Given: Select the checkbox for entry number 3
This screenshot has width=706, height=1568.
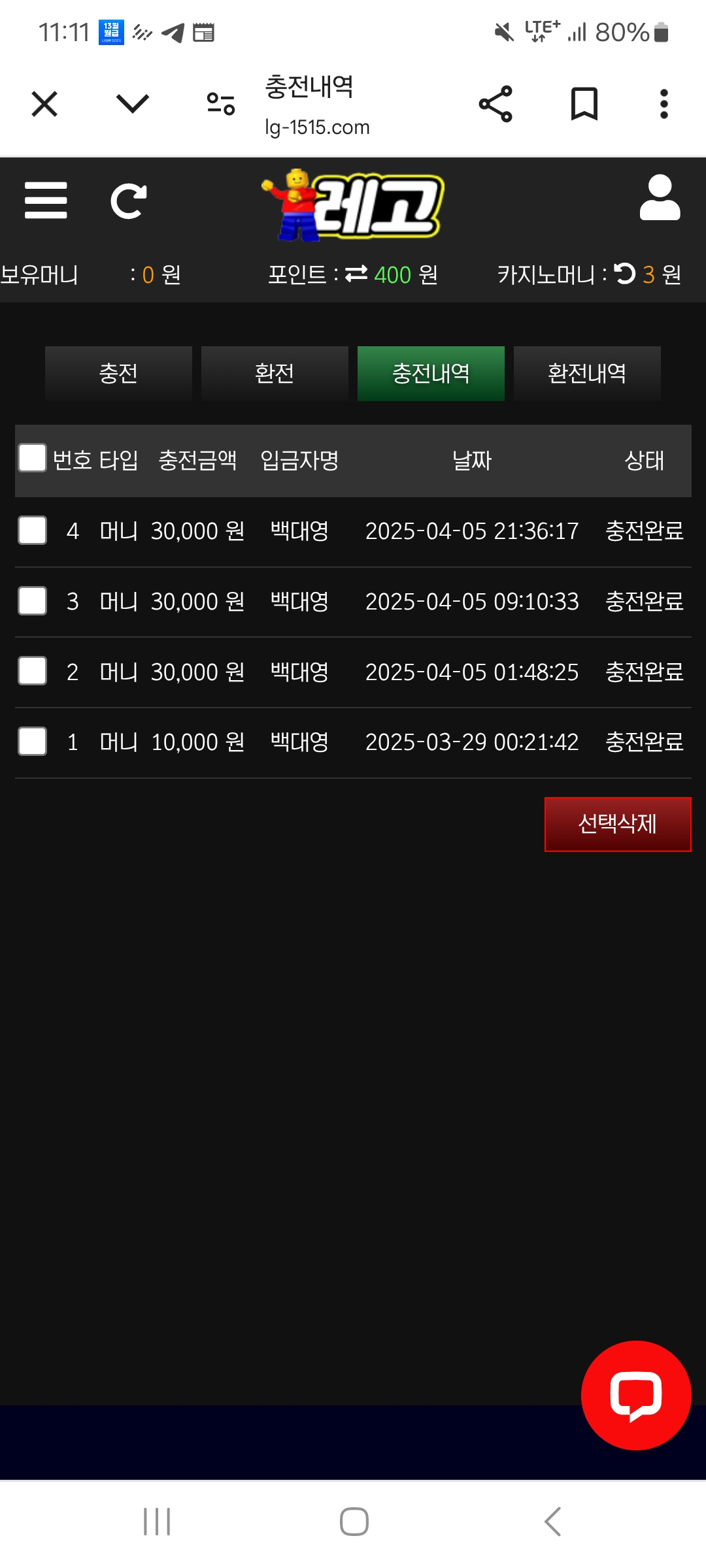Looking at the screenshot, I should click(33, 600).
